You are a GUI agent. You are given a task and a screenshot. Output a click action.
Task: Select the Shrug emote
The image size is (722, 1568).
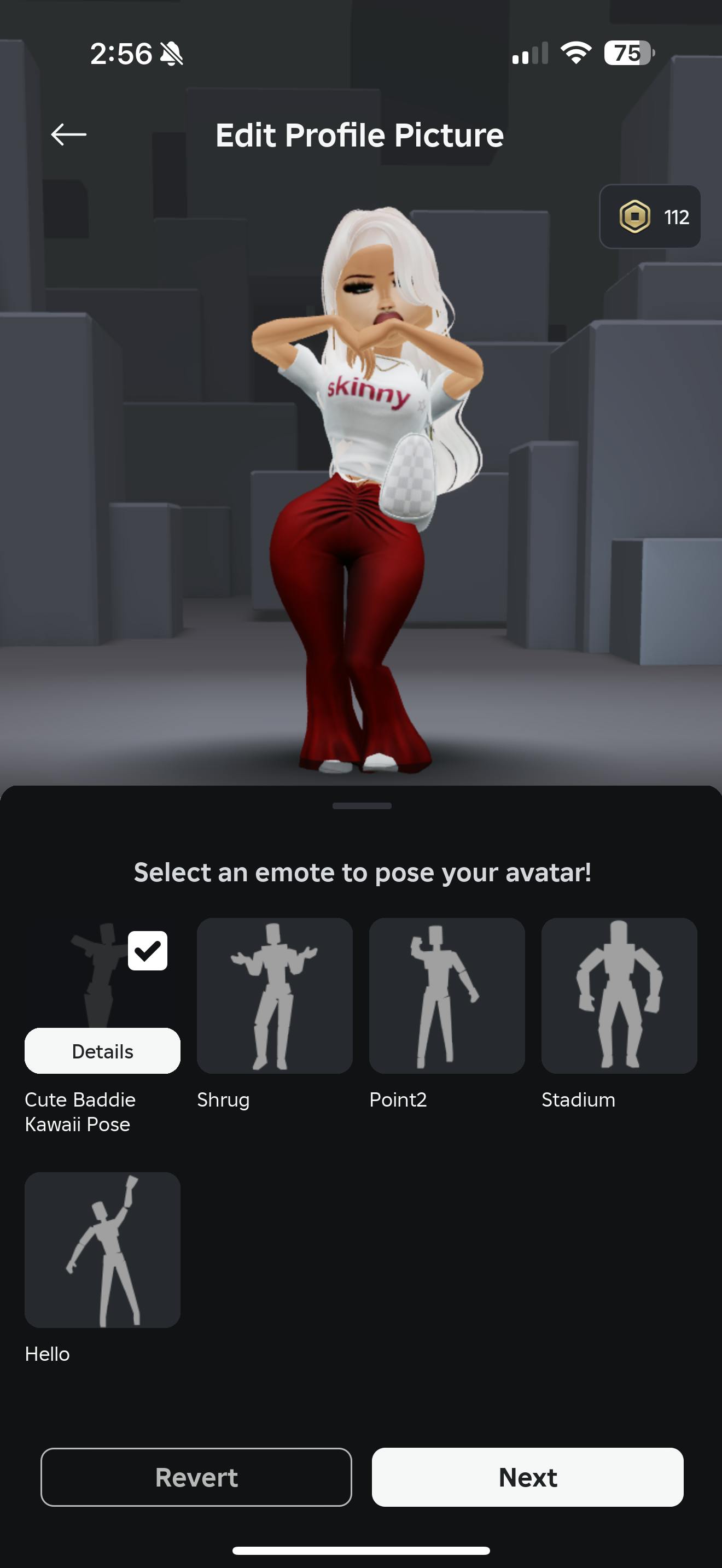(x=275, y=996)
